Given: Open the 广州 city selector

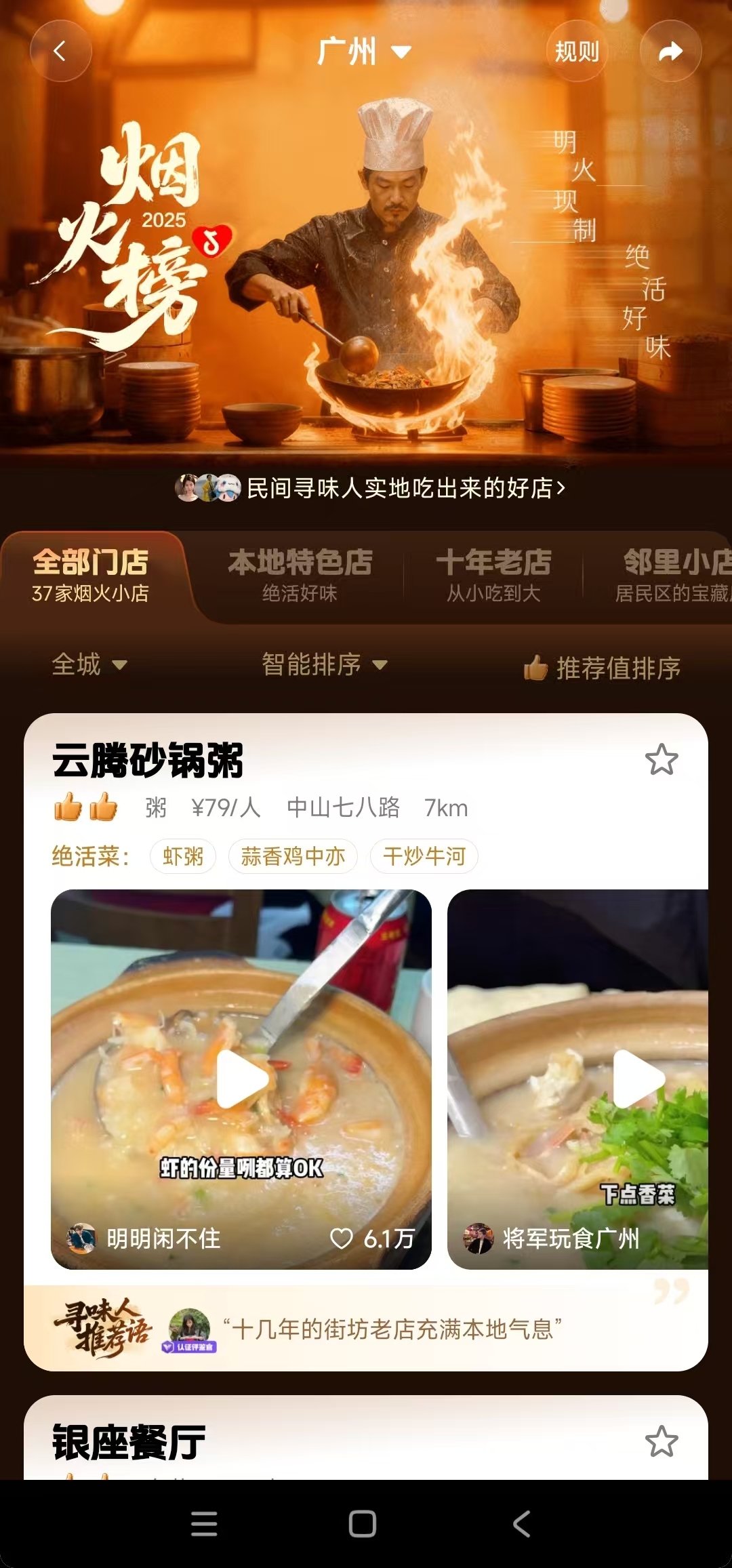Looking at the screenshot, I should tap(364, 52).
